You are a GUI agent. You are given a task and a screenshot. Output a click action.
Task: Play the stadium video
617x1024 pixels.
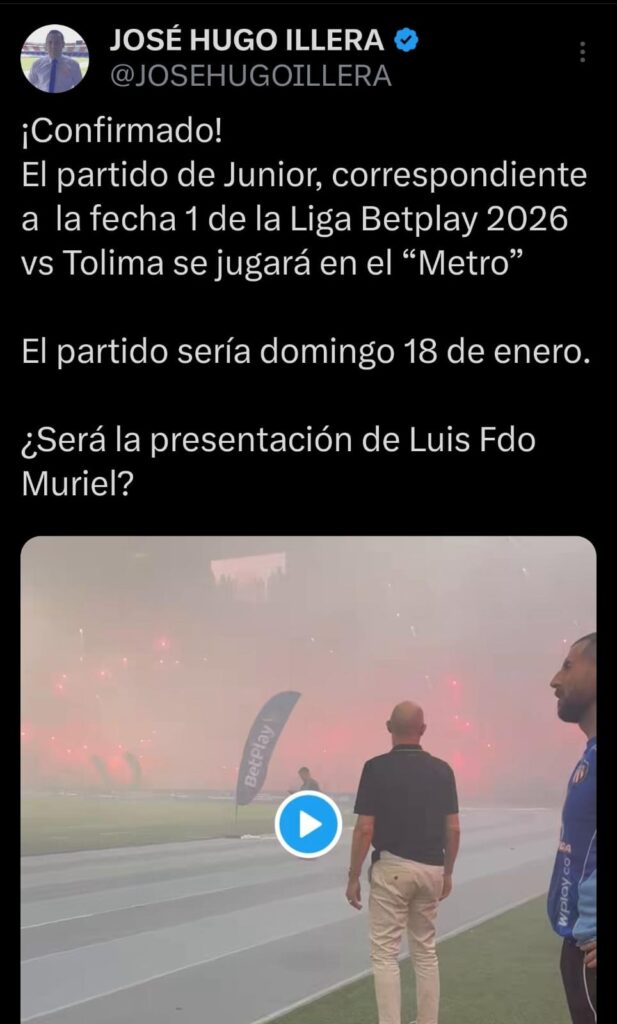tap(308, 824)
